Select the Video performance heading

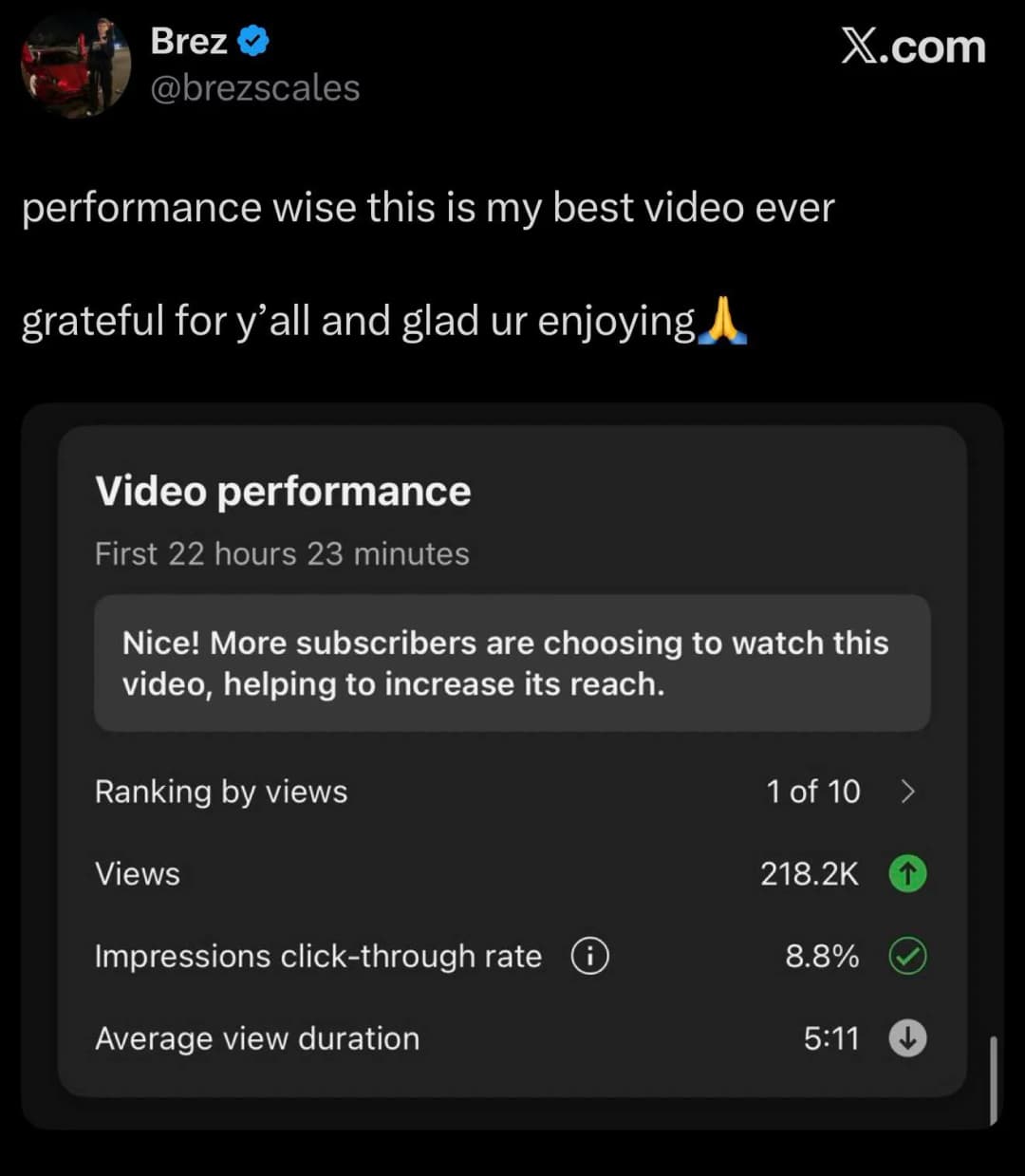point(282,491)
